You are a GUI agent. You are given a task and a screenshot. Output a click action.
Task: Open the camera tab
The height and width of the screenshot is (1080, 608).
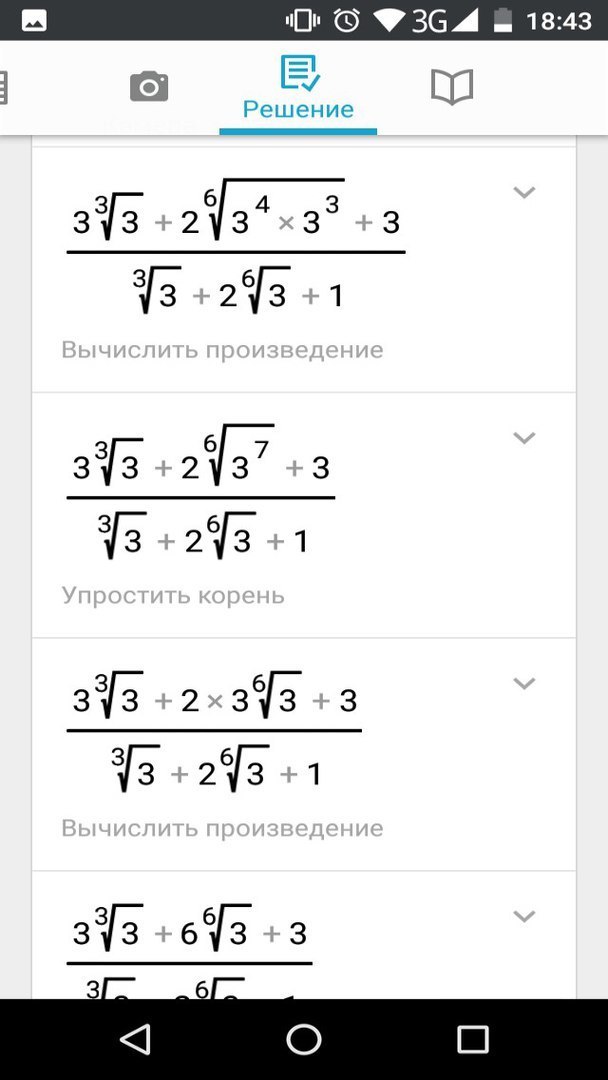pos(149,87)
